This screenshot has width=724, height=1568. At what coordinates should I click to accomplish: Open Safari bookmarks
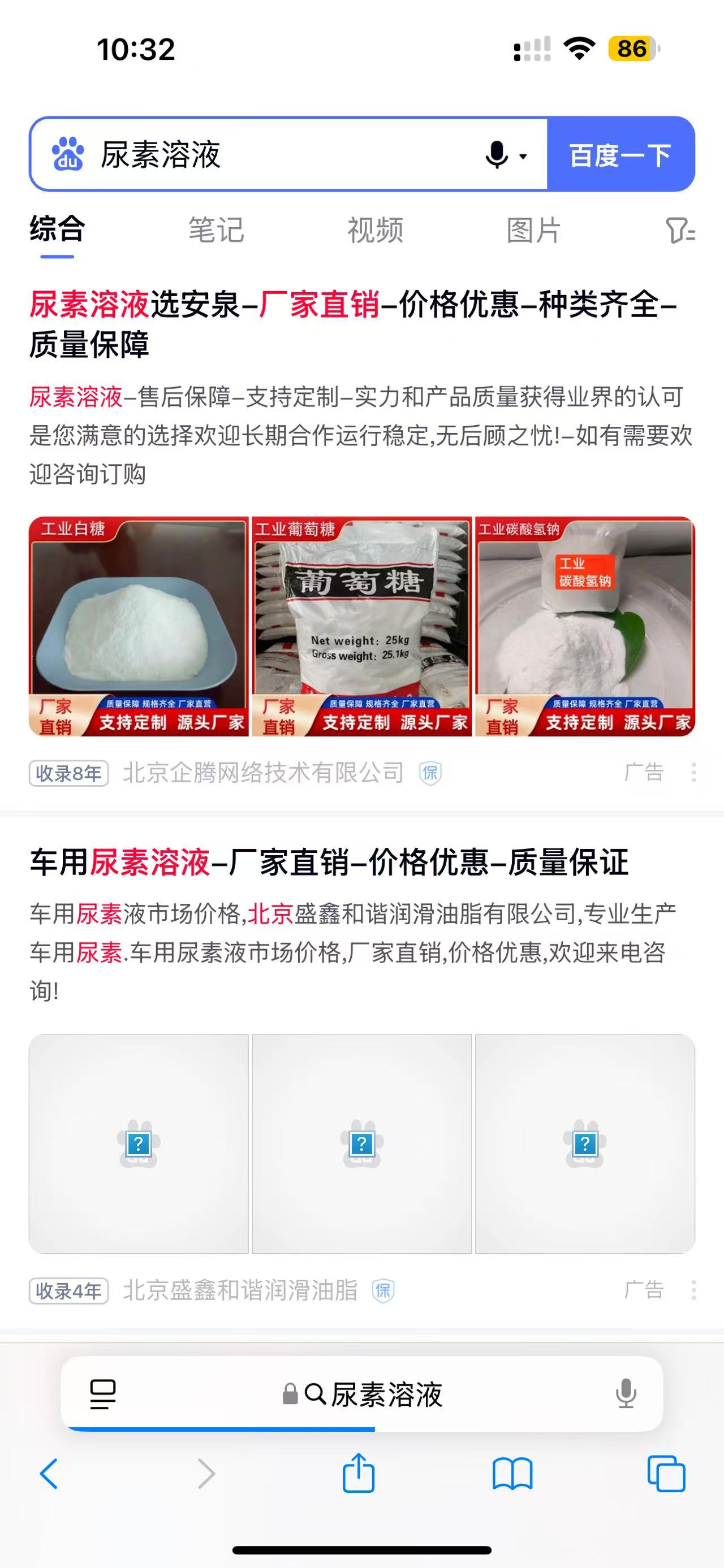(x=512, y=1474)
